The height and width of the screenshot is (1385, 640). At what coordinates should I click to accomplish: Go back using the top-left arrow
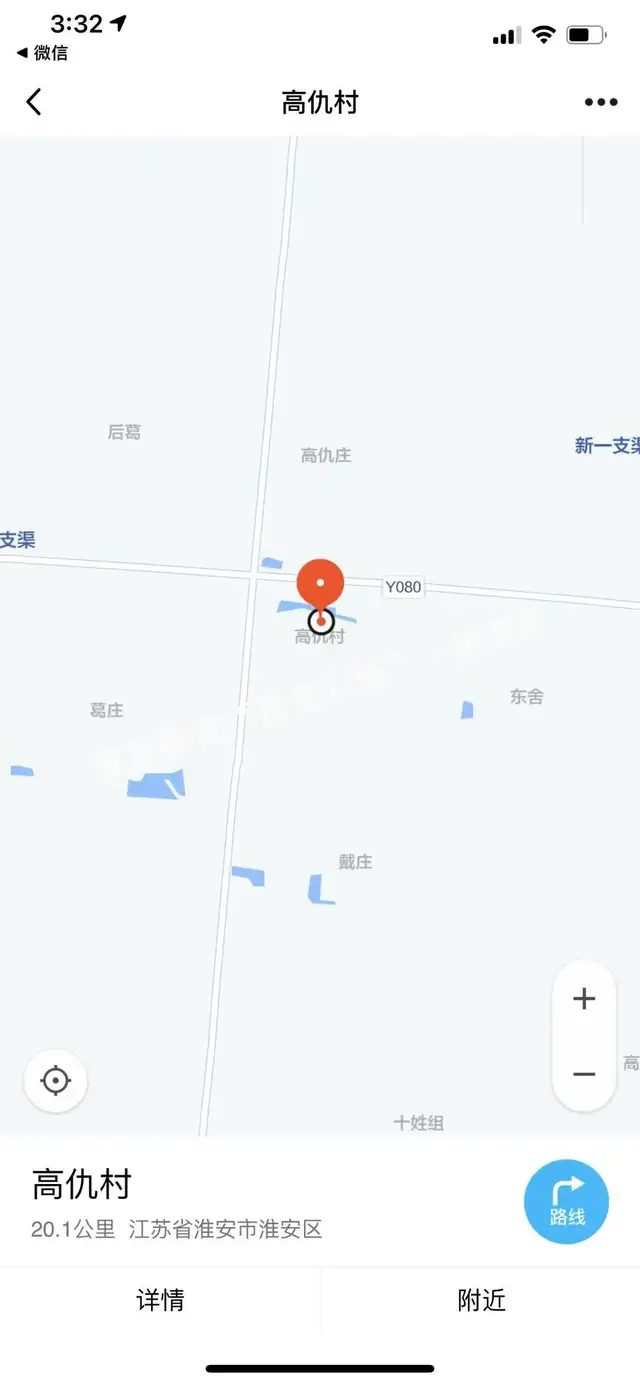point(34,102)
